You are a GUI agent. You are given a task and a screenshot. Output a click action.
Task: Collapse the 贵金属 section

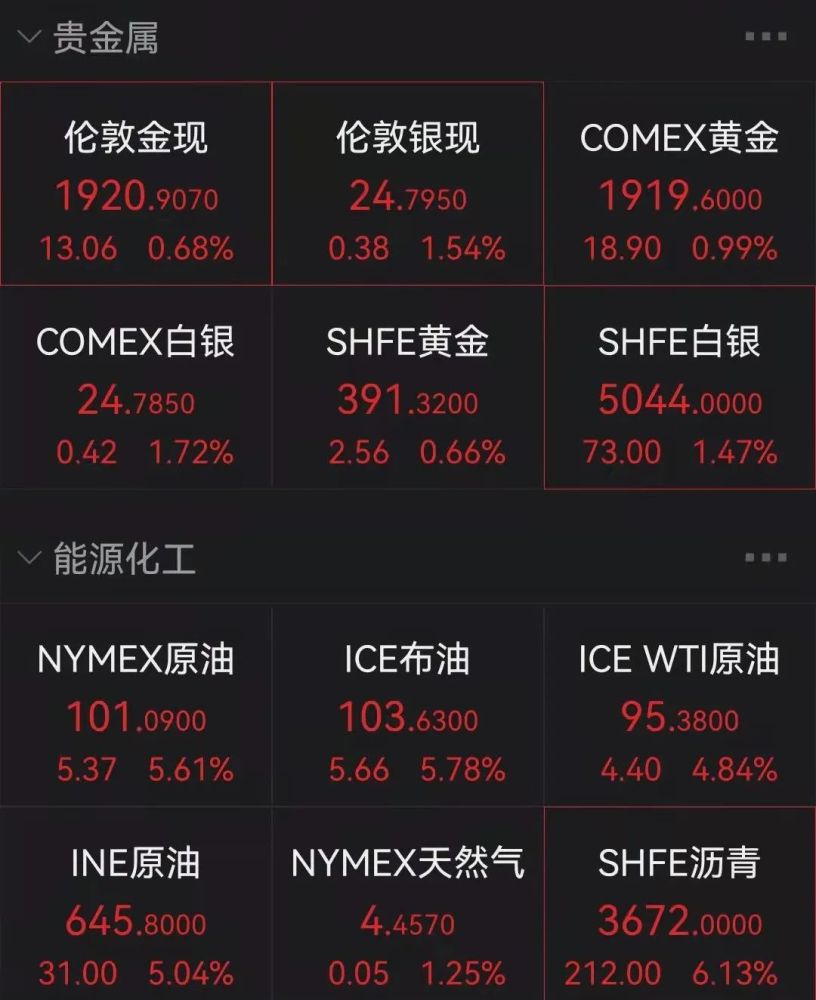29,38
